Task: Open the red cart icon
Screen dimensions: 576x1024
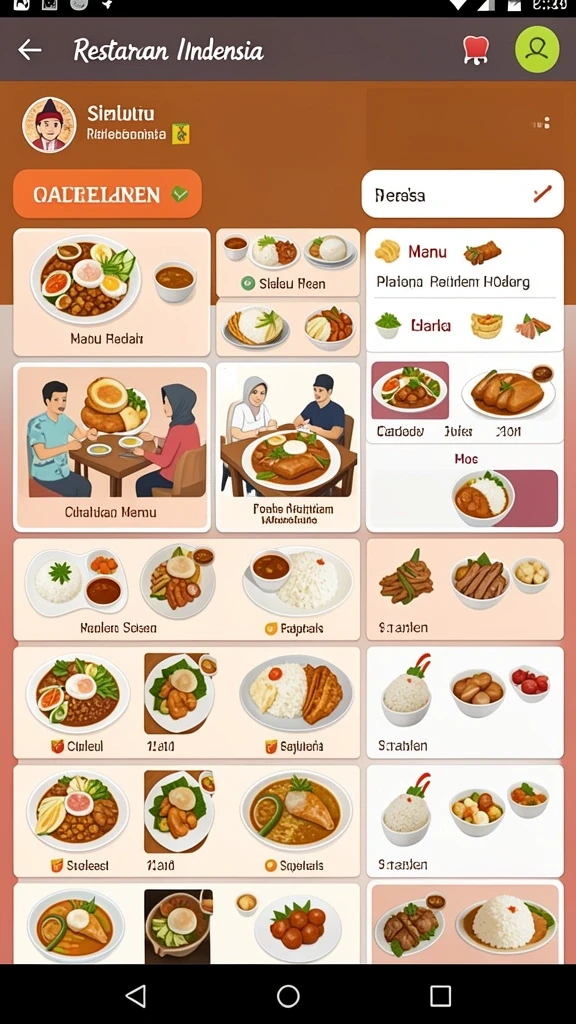Action: [476, 50]
